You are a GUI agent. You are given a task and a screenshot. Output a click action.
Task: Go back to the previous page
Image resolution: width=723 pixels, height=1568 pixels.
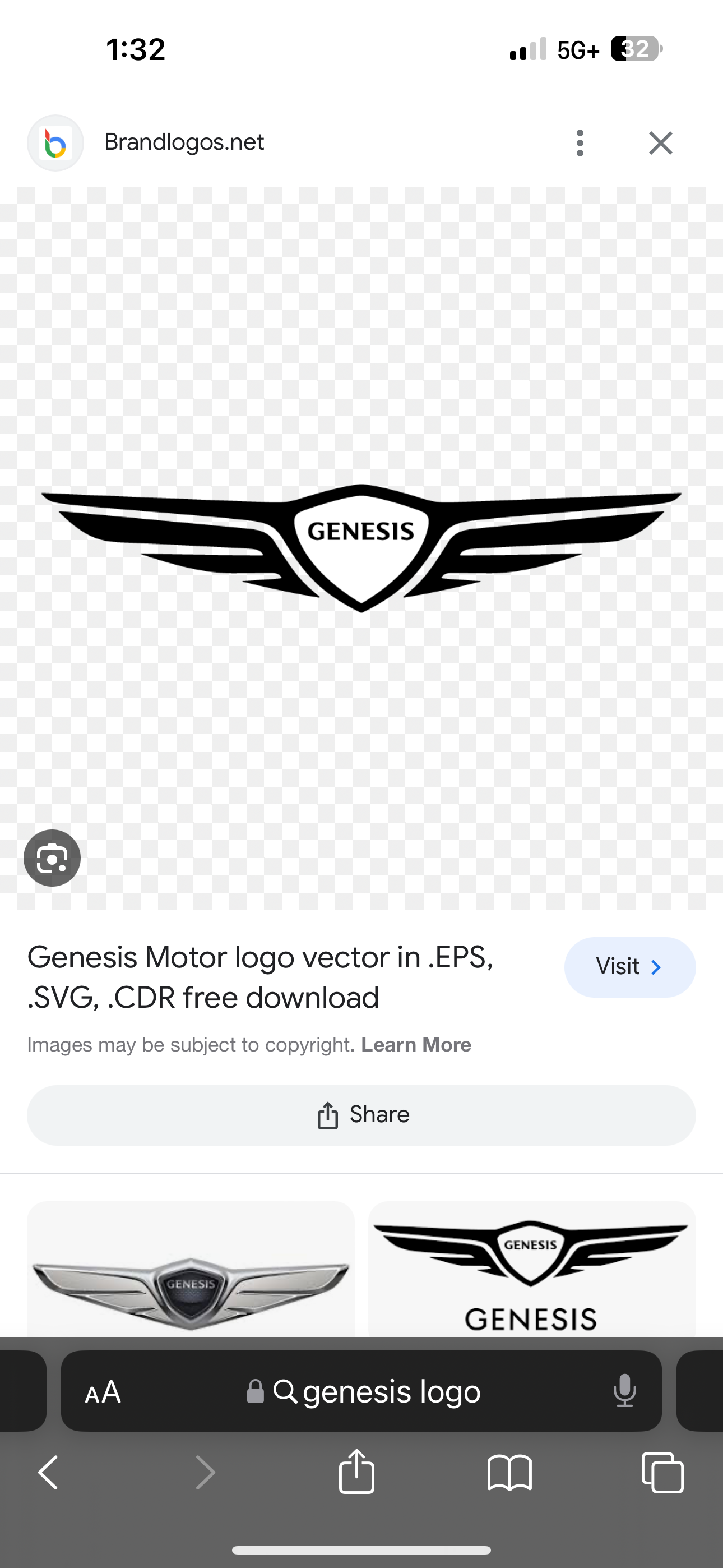pyautogui.click(x=49, y=1473)
